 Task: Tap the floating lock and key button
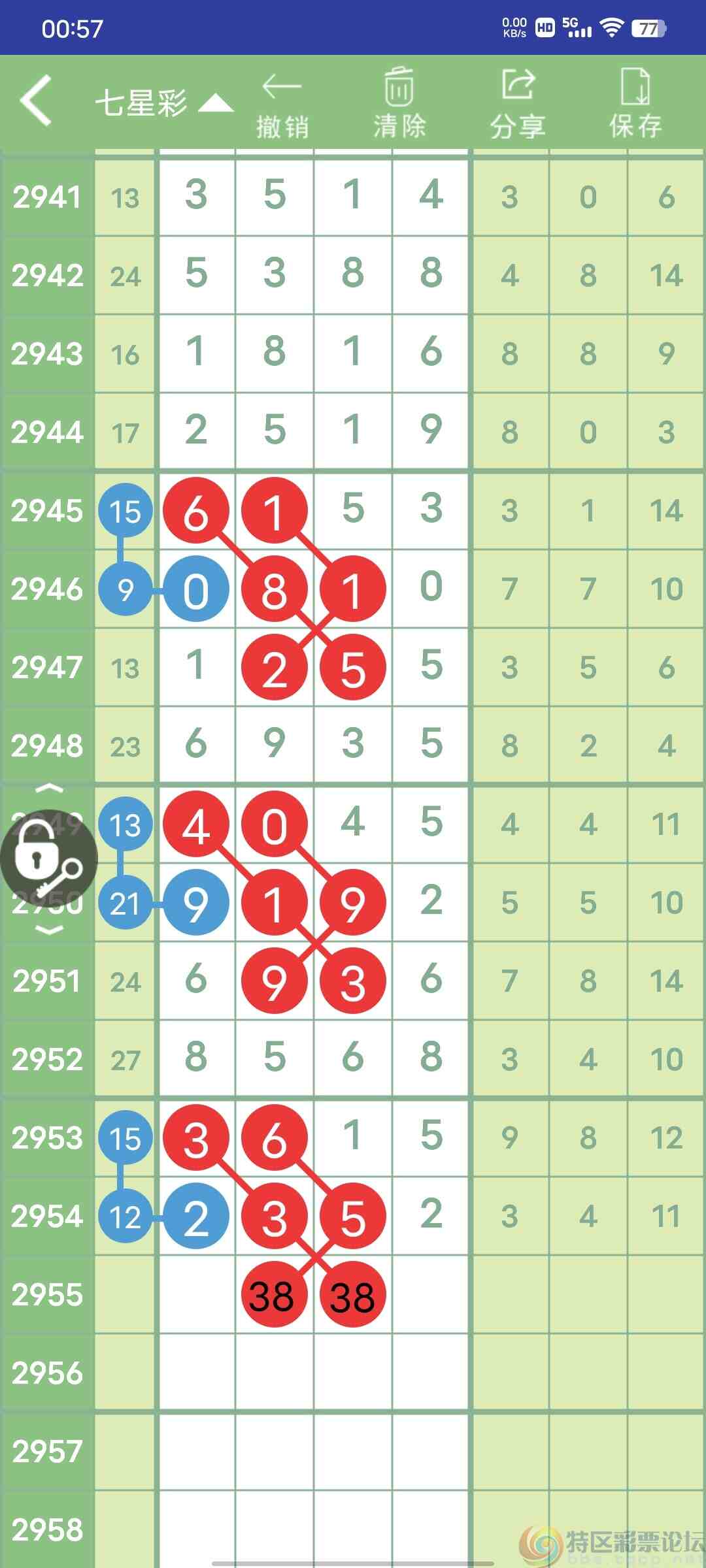pos(48,858)
